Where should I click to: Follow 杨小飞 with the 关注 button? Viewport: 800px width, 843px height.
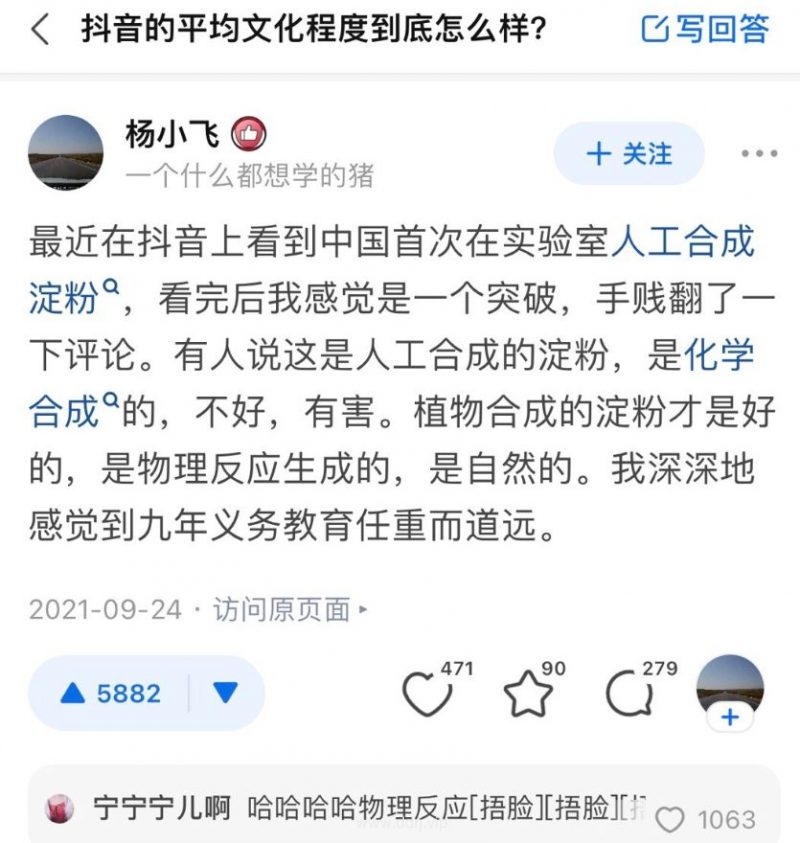tap(629, 154)
